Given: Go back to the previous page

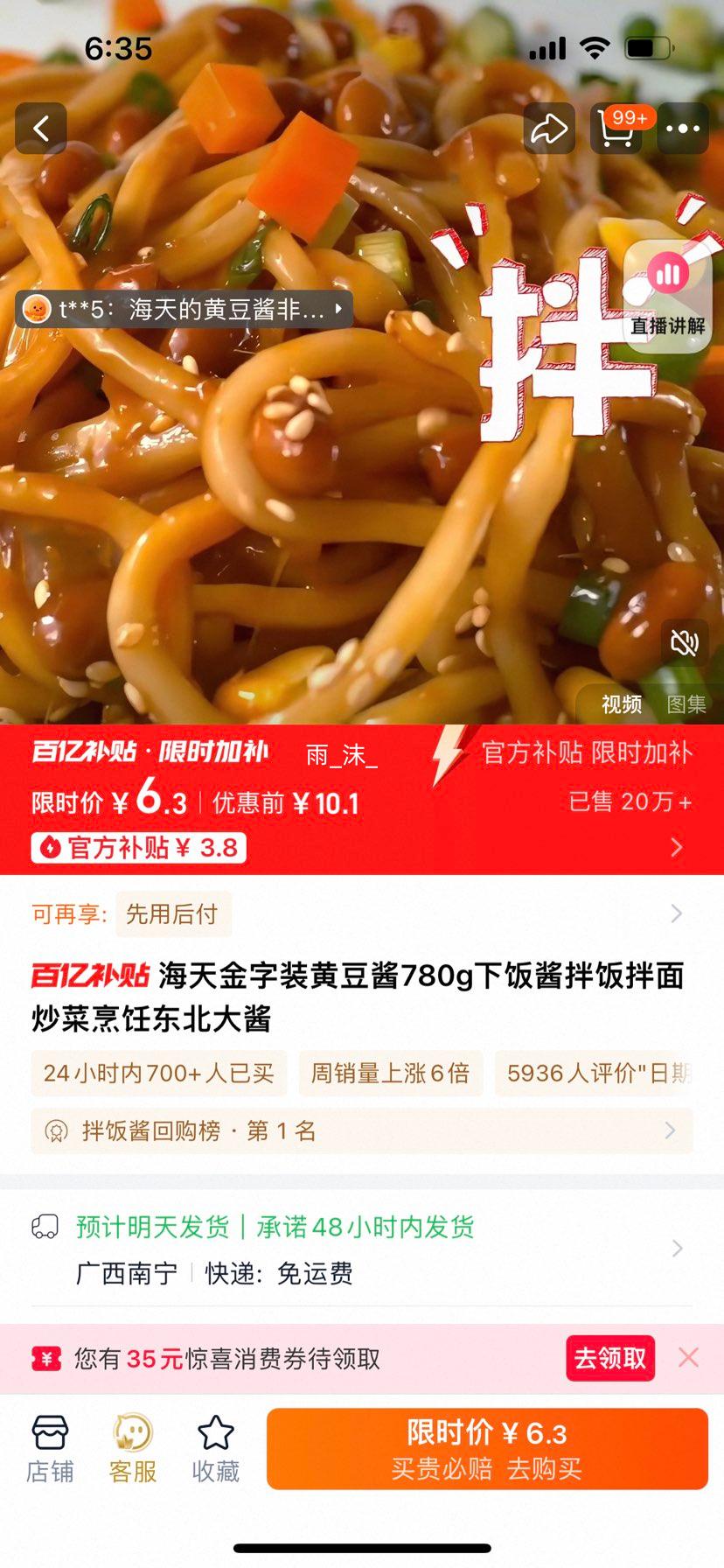Looking at the screenshot, I should pos(41,129).
